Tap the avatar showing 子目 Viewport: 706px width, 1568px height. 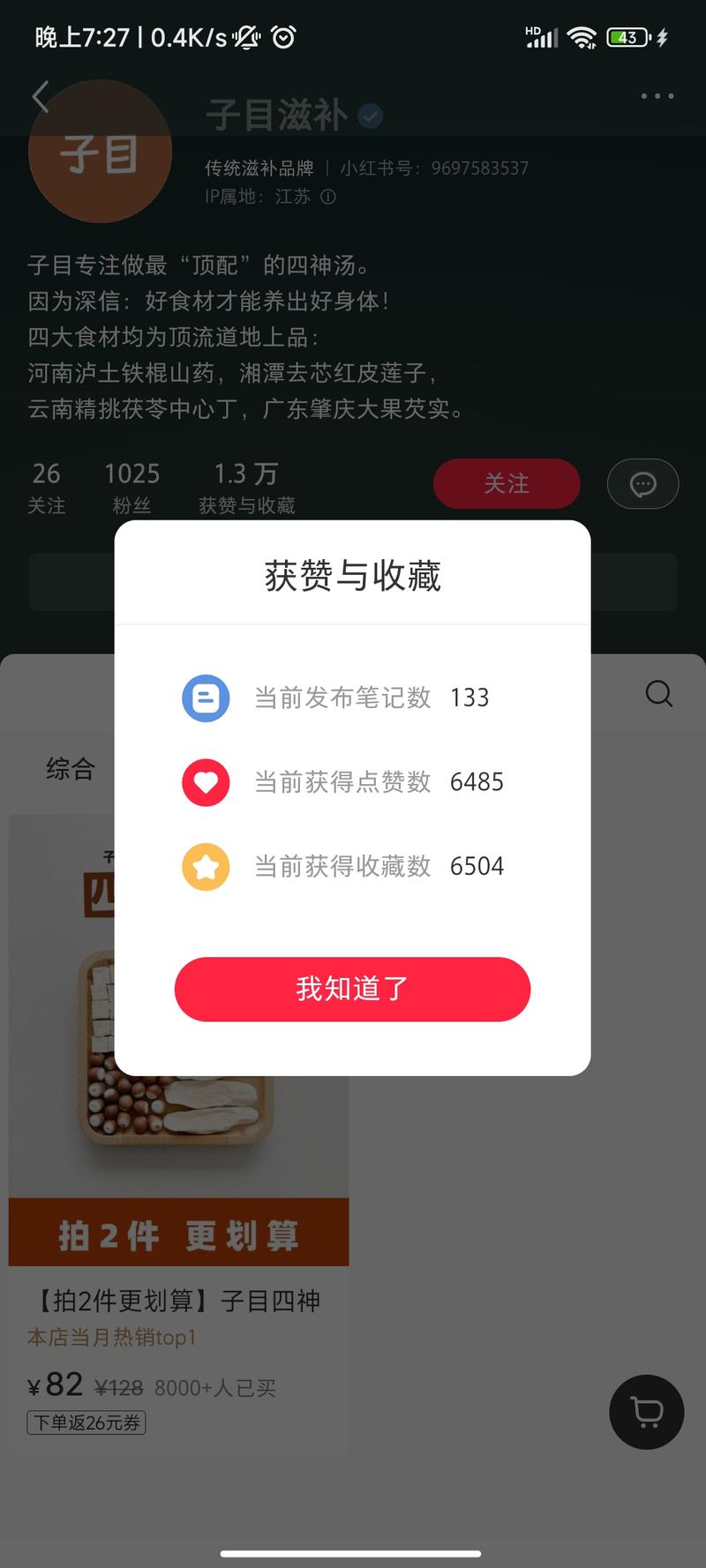100,152
